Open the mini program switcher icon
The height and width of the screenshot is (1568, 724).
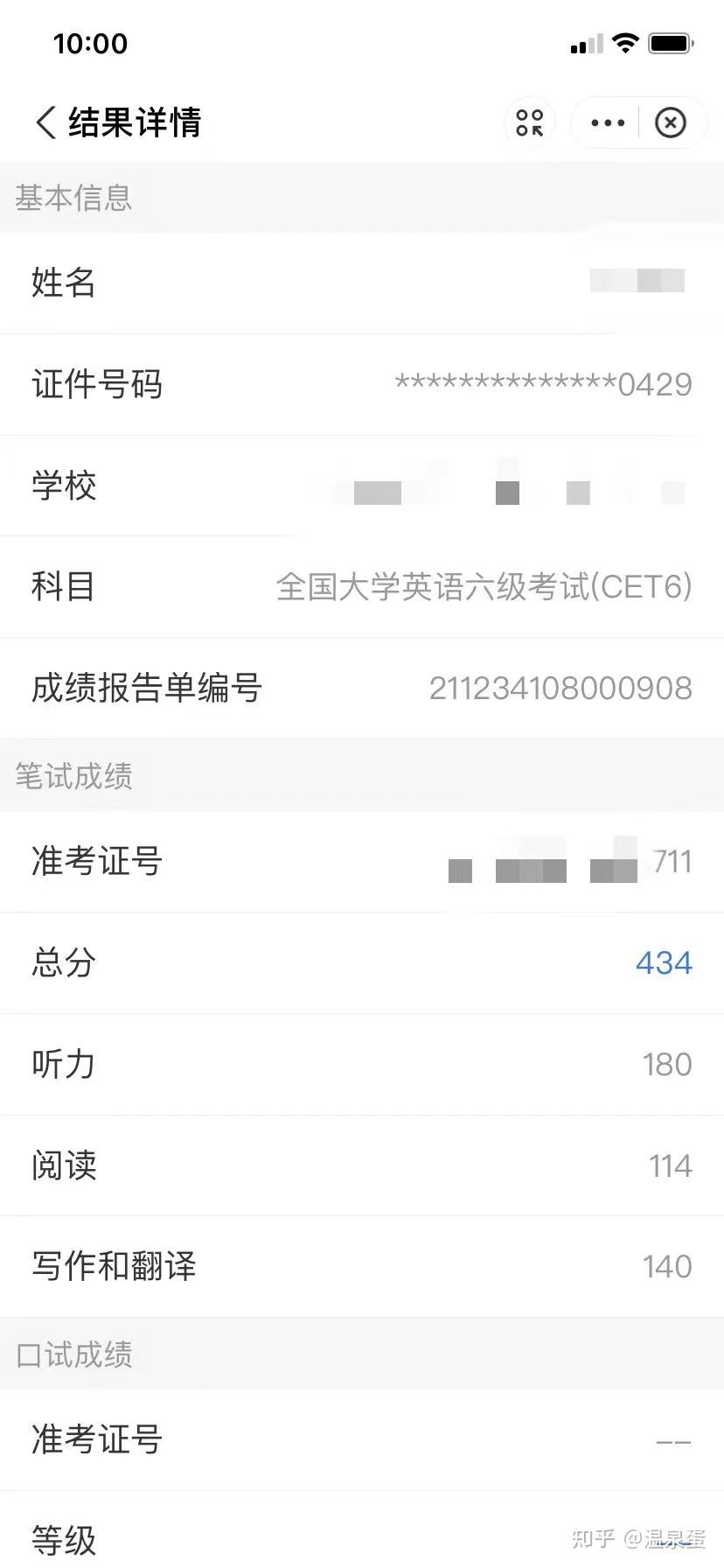click(x=529, y=122)
